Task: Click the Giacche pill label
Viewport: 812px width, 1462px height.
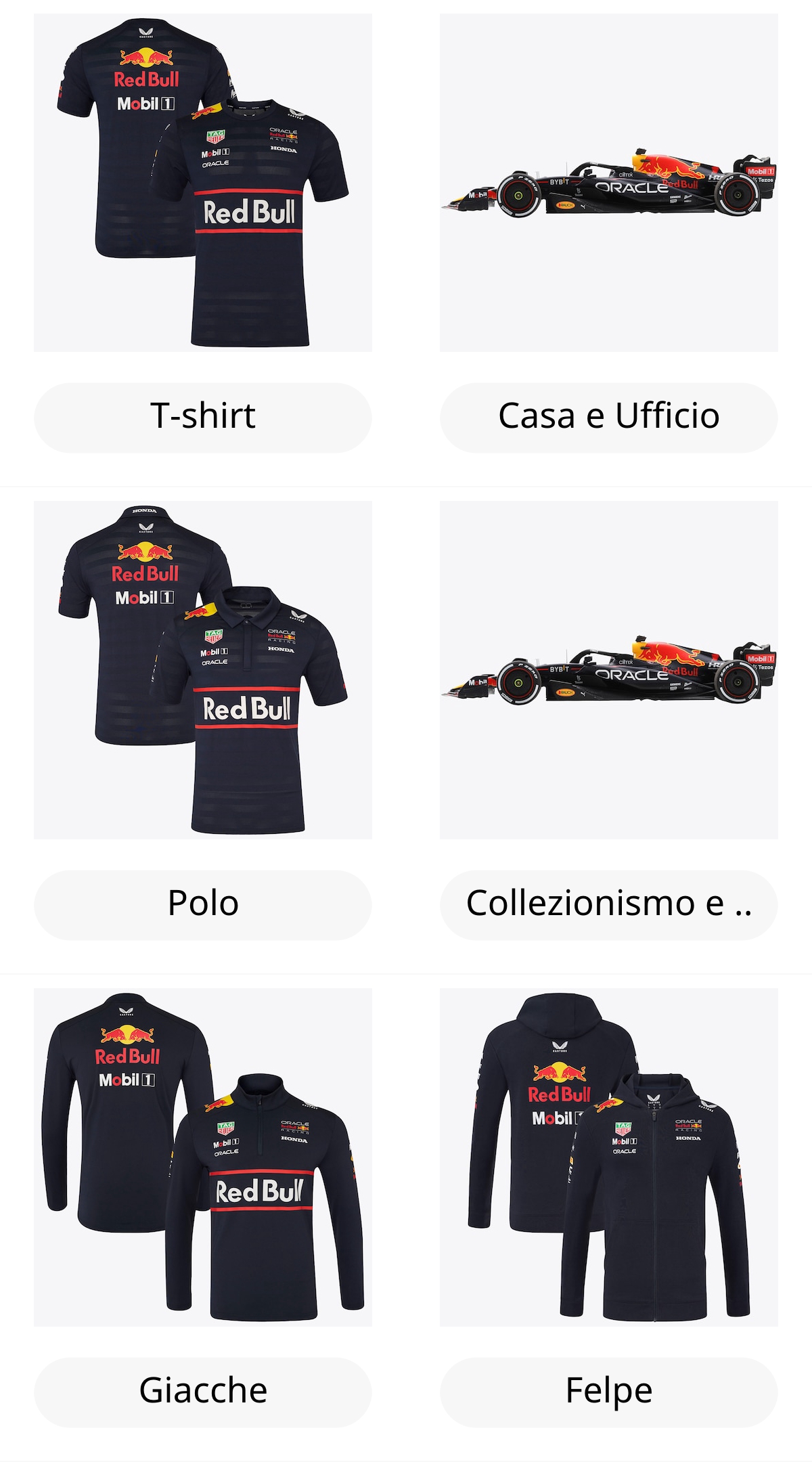Action: click(x=203, y=1391)
